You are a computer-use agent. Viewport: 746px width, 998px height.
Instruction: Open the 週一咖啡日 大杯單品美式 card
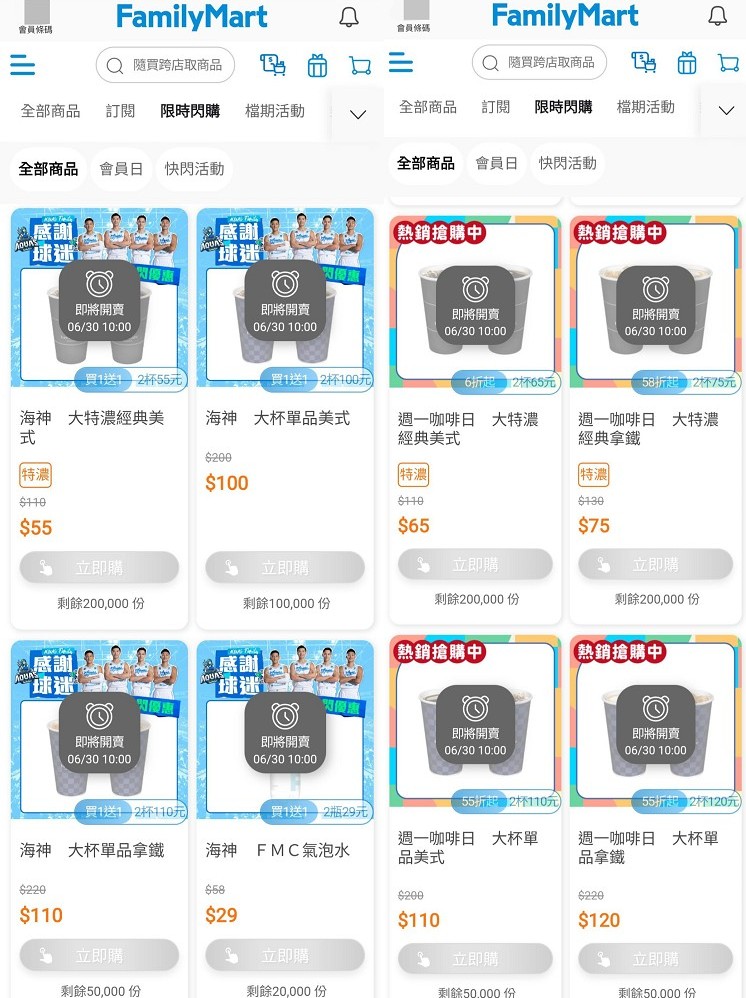(x=475, y=722)
